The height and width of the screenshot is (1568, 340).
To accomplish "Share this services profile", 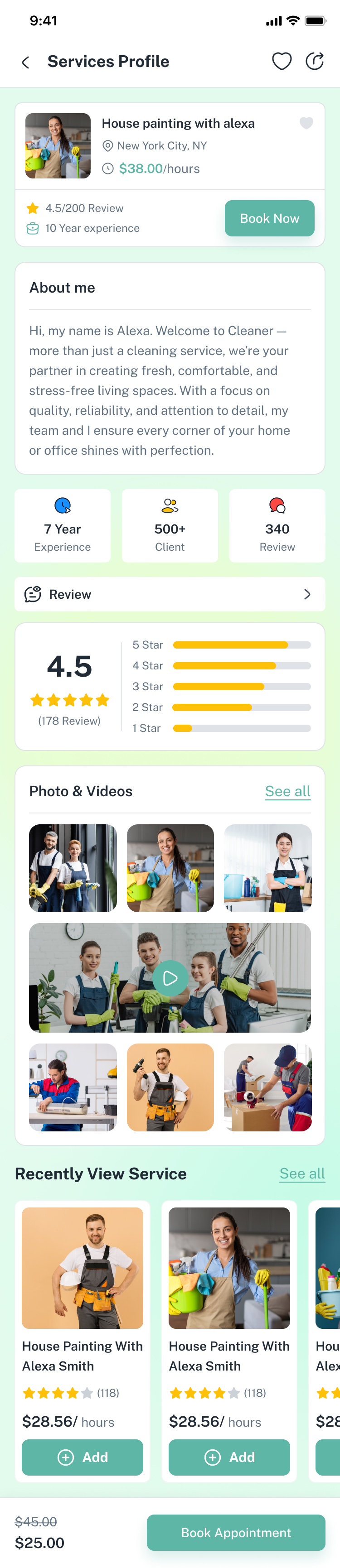I will click(x=315, y=62).
